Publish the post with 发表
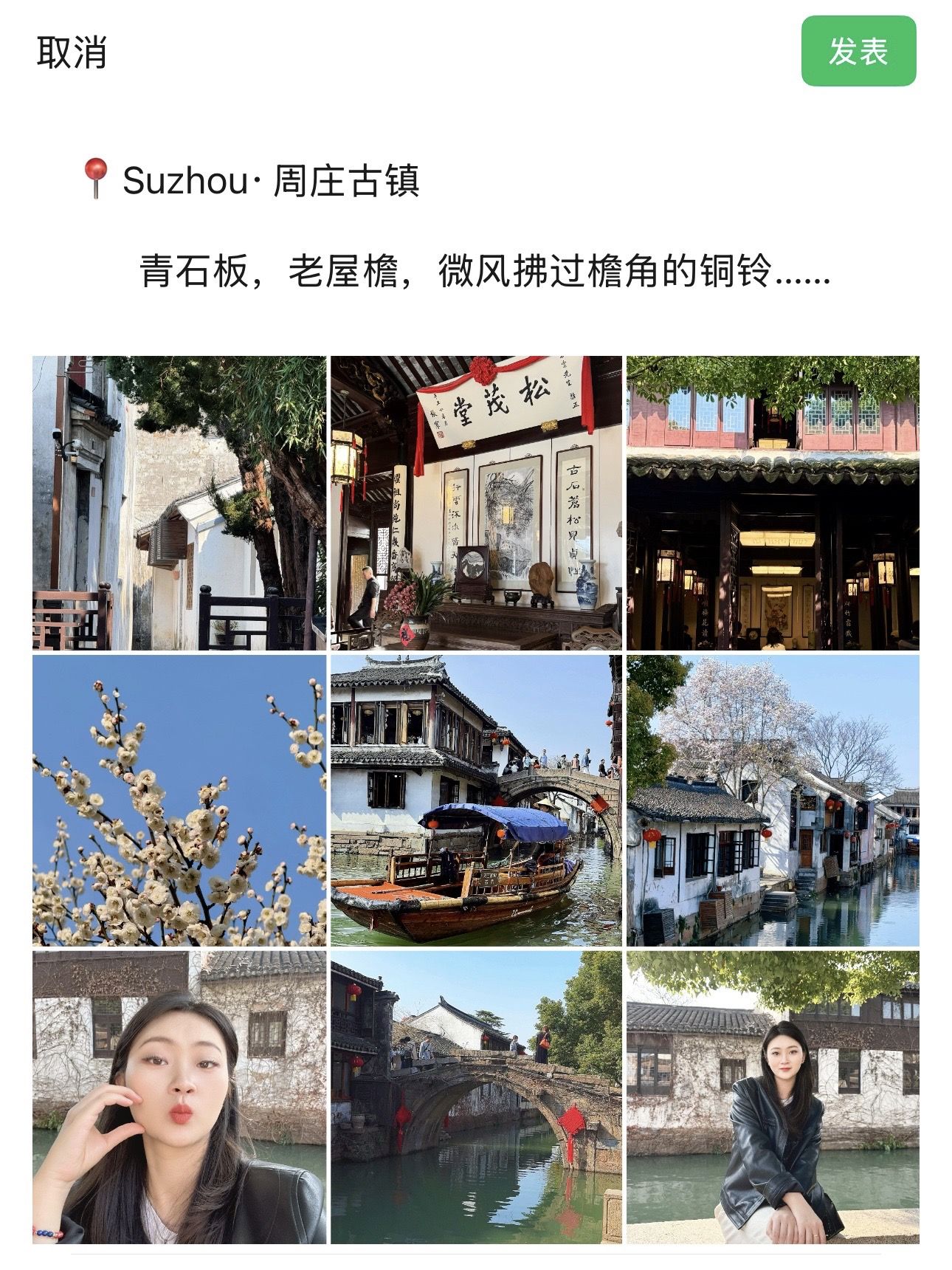This screenshot has height=1270, width=952. pyautogui.click(x=858, y=52)
